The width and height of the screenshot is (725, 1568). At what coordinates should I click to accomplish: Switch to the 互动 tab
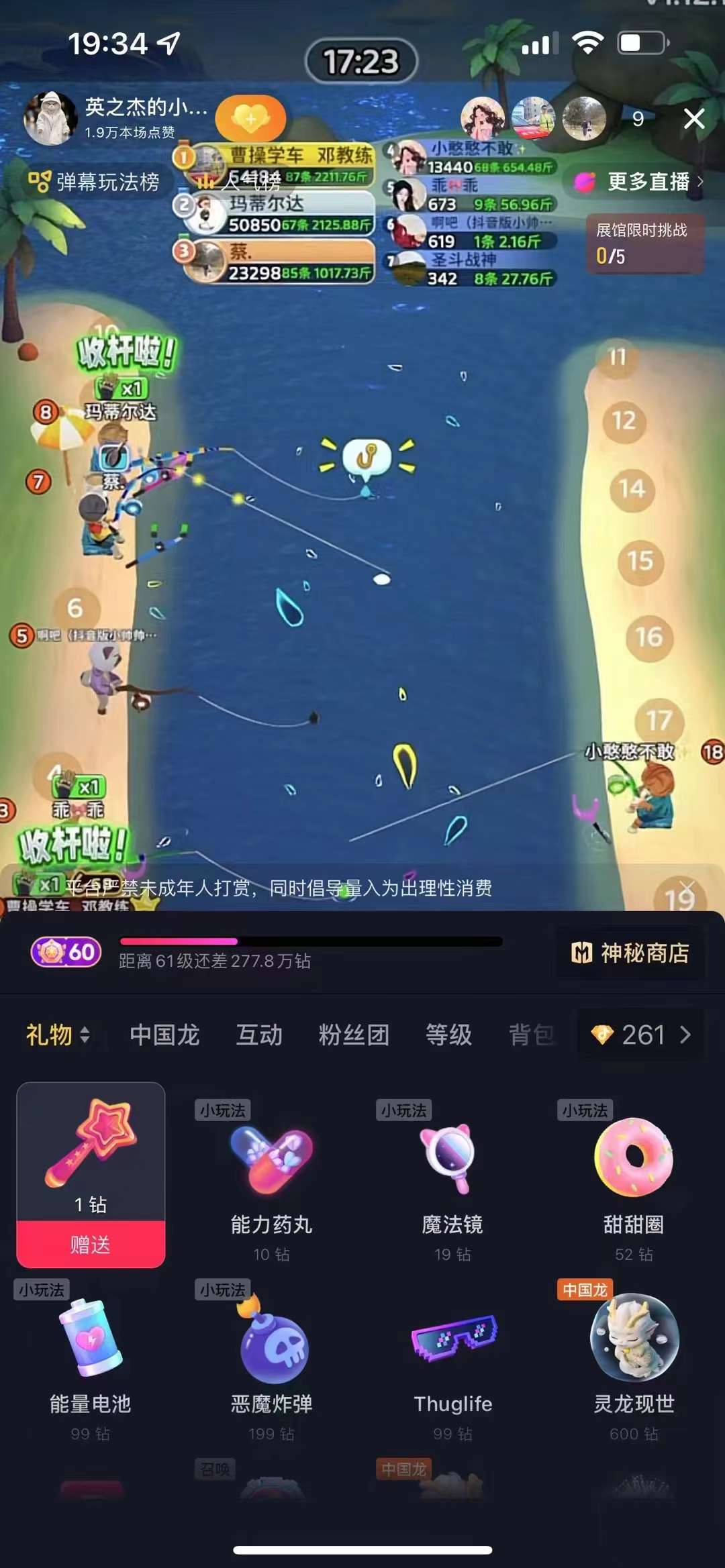tap(258, 1035)
